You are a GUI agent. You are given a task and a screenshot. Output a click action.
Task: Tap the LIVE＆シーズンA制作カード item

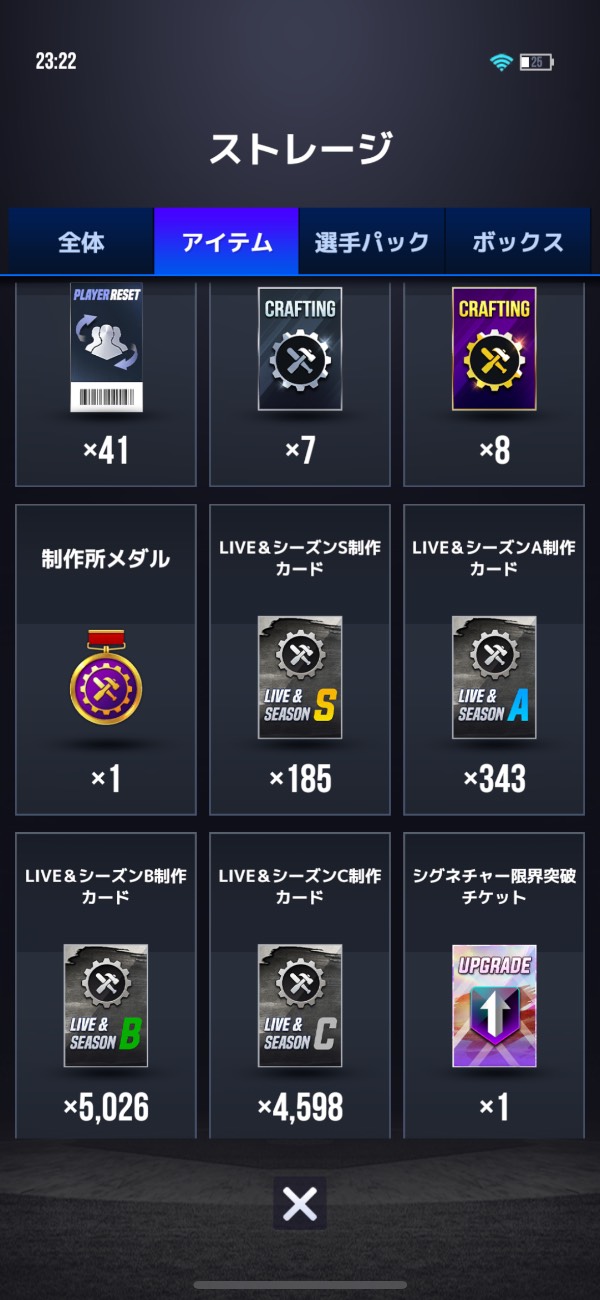point(494,660)
